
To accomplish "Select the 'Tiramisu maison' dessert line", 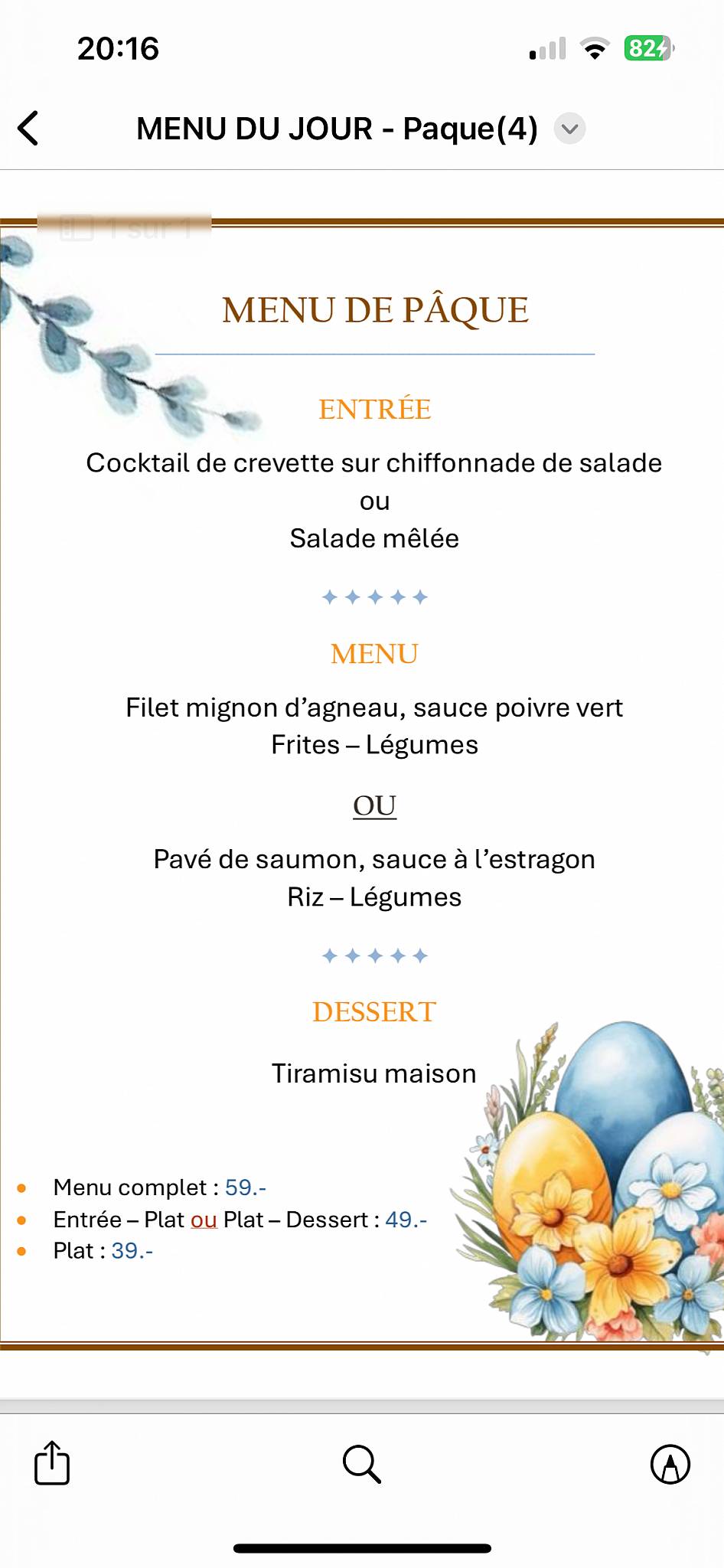I will click(373, 1073).
